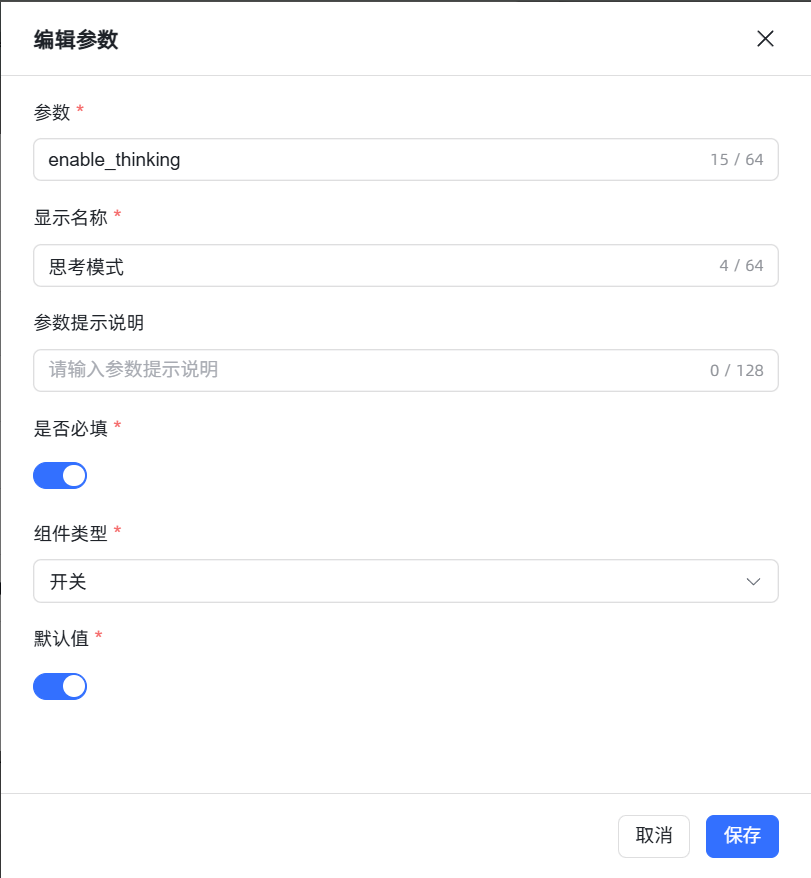Edit the 显示名称 field
Image resolution: width=811 pixels, height=878 pixels.
(370, 266)
